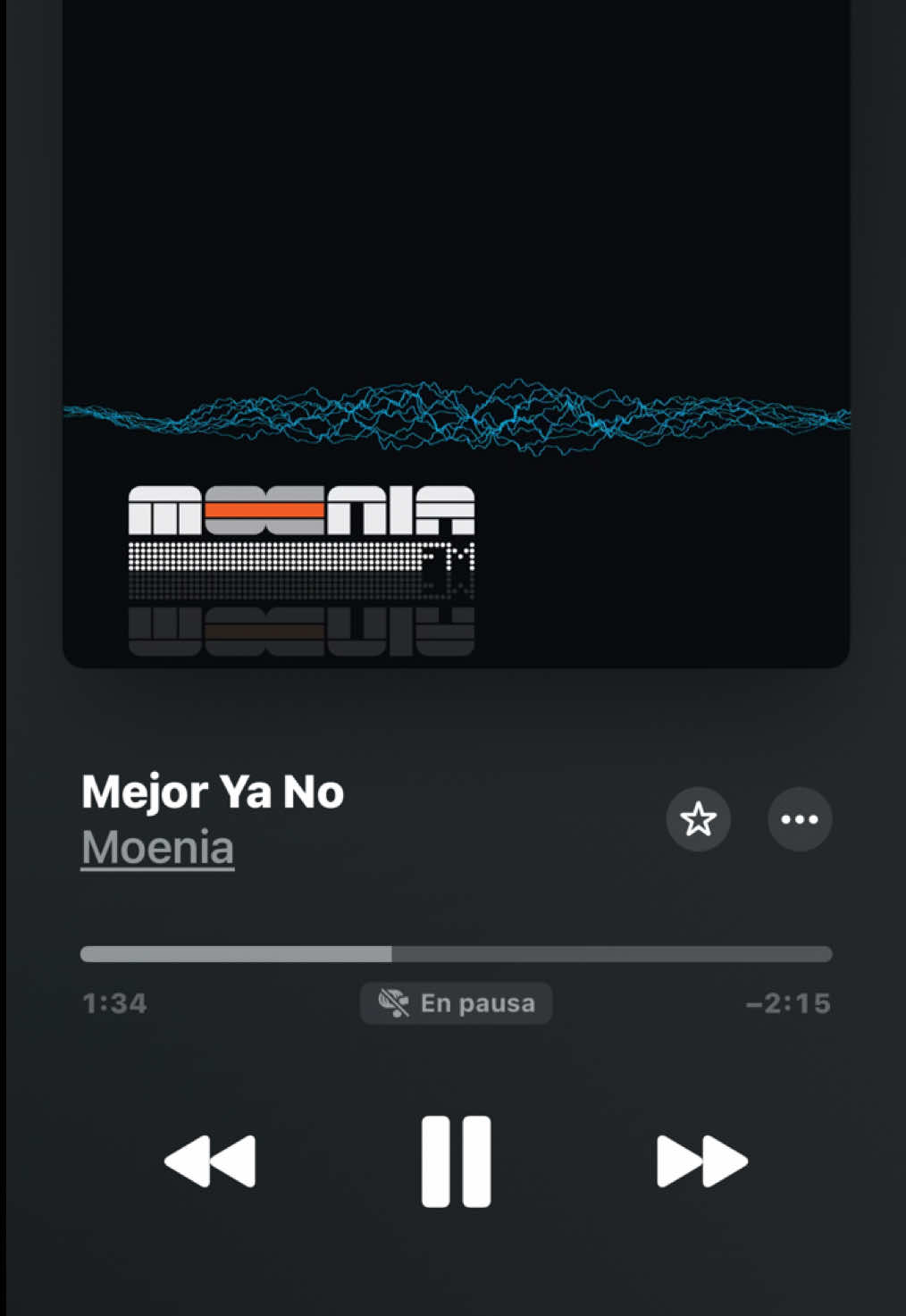Click the remaining time -2:15

click(786, 1002)
